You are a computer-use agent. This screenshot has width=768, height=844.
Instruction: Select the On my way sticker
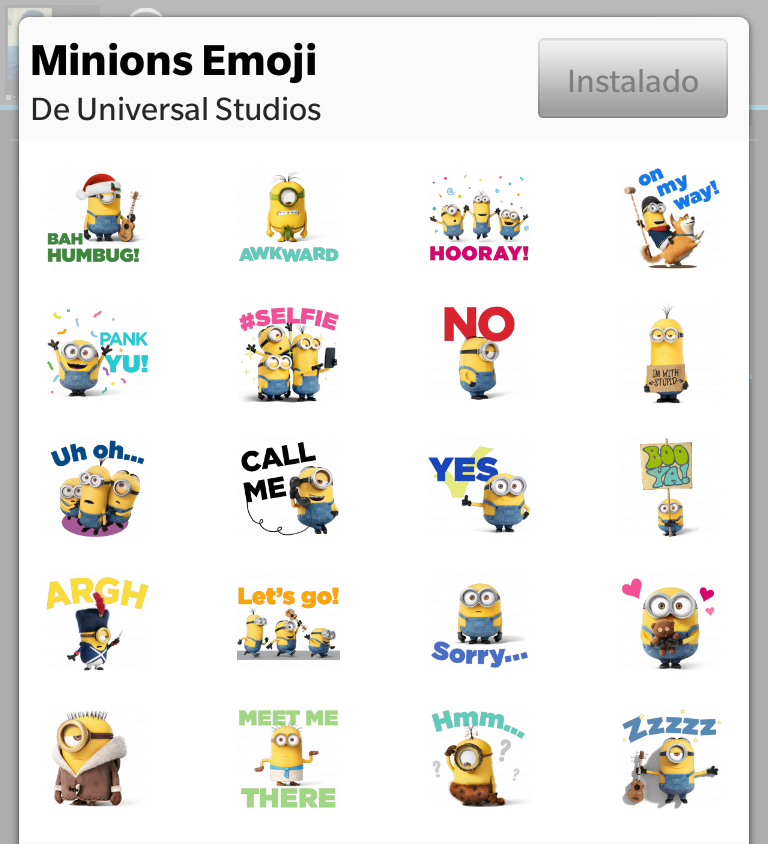[x=671, y=219]
